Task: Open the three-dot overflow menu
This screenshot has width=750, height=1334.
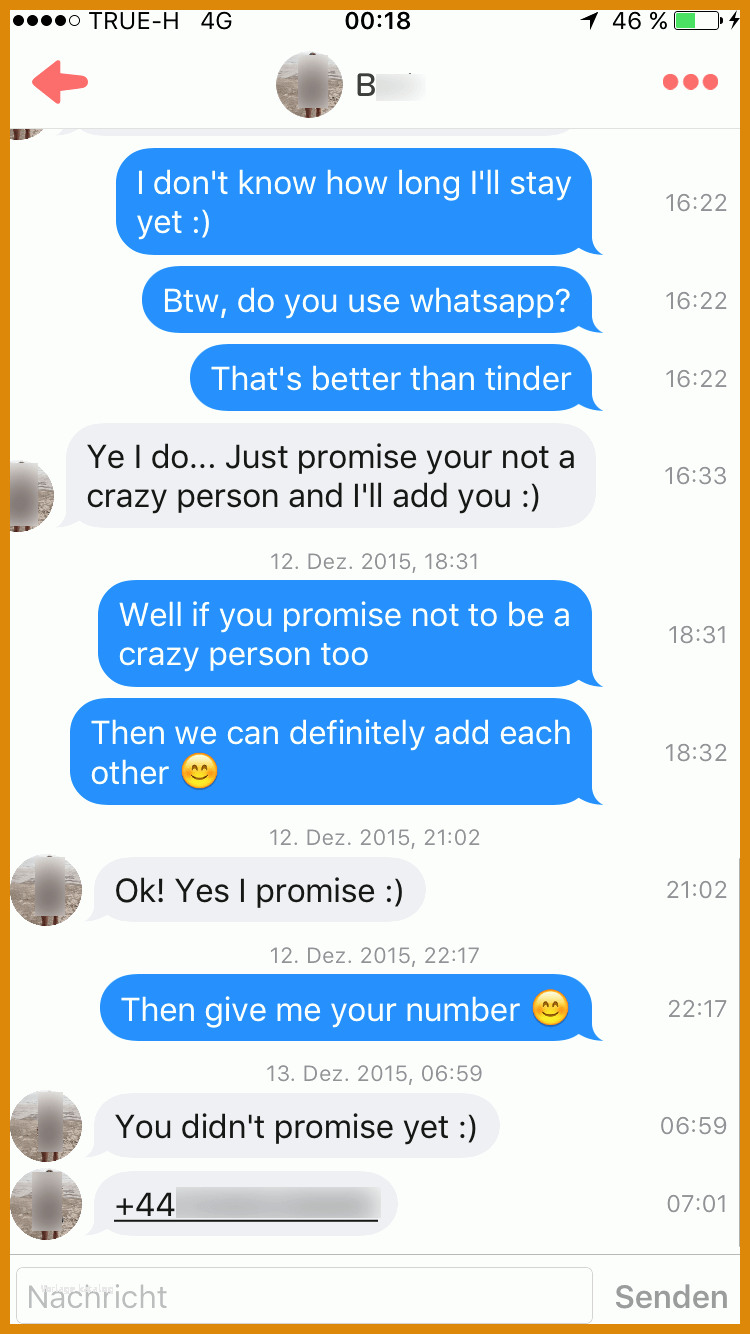Action: (x=690, y=82)
